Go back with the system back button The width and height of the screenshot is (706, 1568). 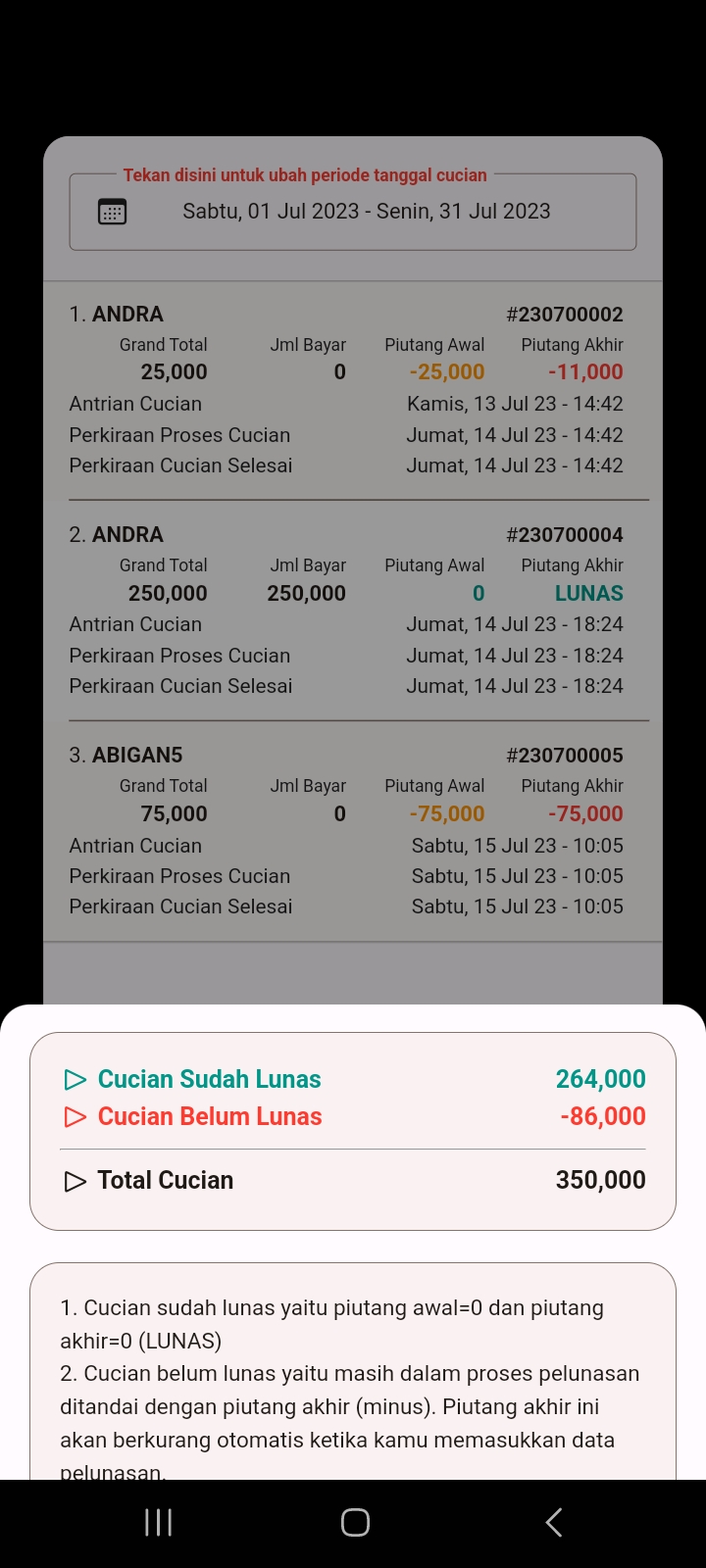pos(554,1522)
